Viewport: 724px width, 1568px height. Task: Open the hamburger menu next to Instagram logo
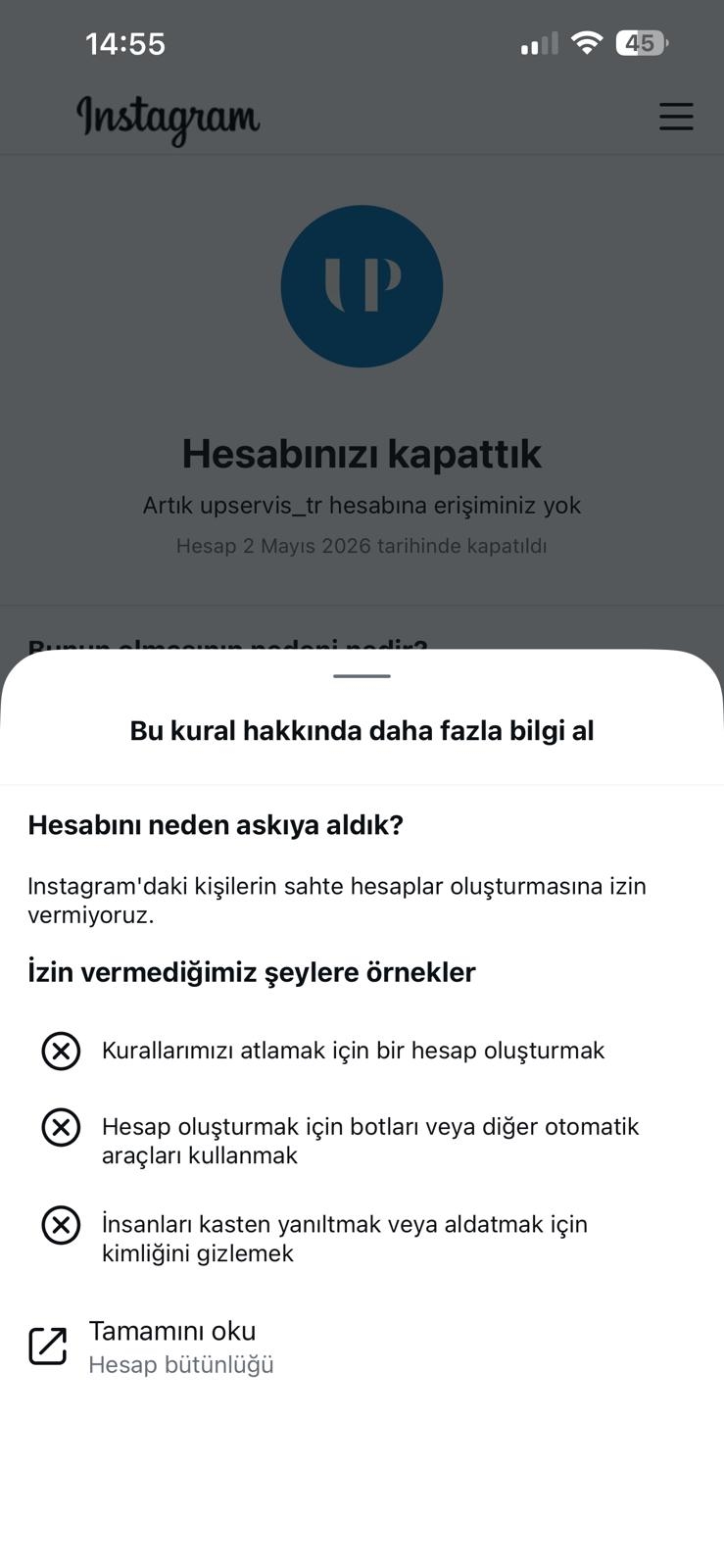[676, 117]
